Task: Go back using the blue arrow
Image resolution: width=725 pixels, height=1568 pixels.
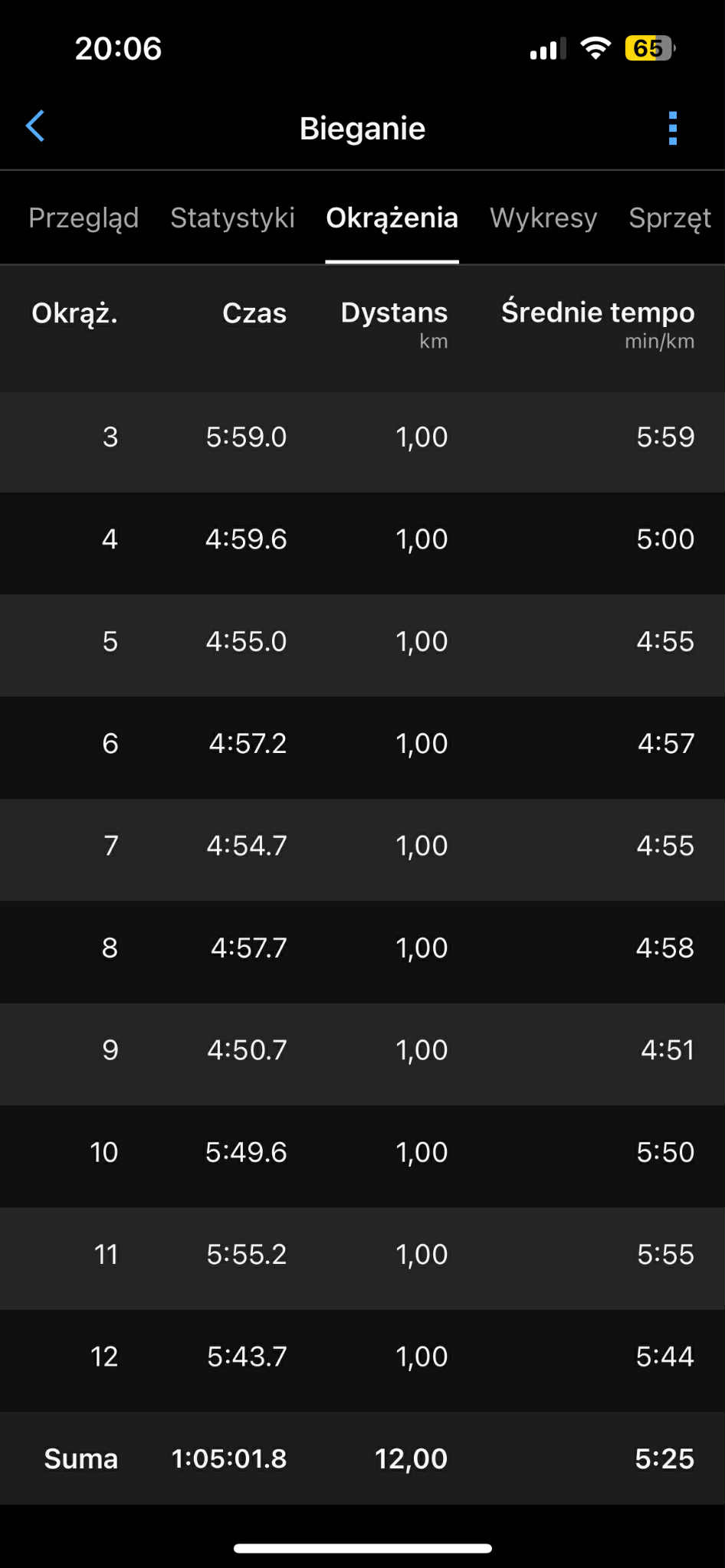Action: [x=35, y=126]
